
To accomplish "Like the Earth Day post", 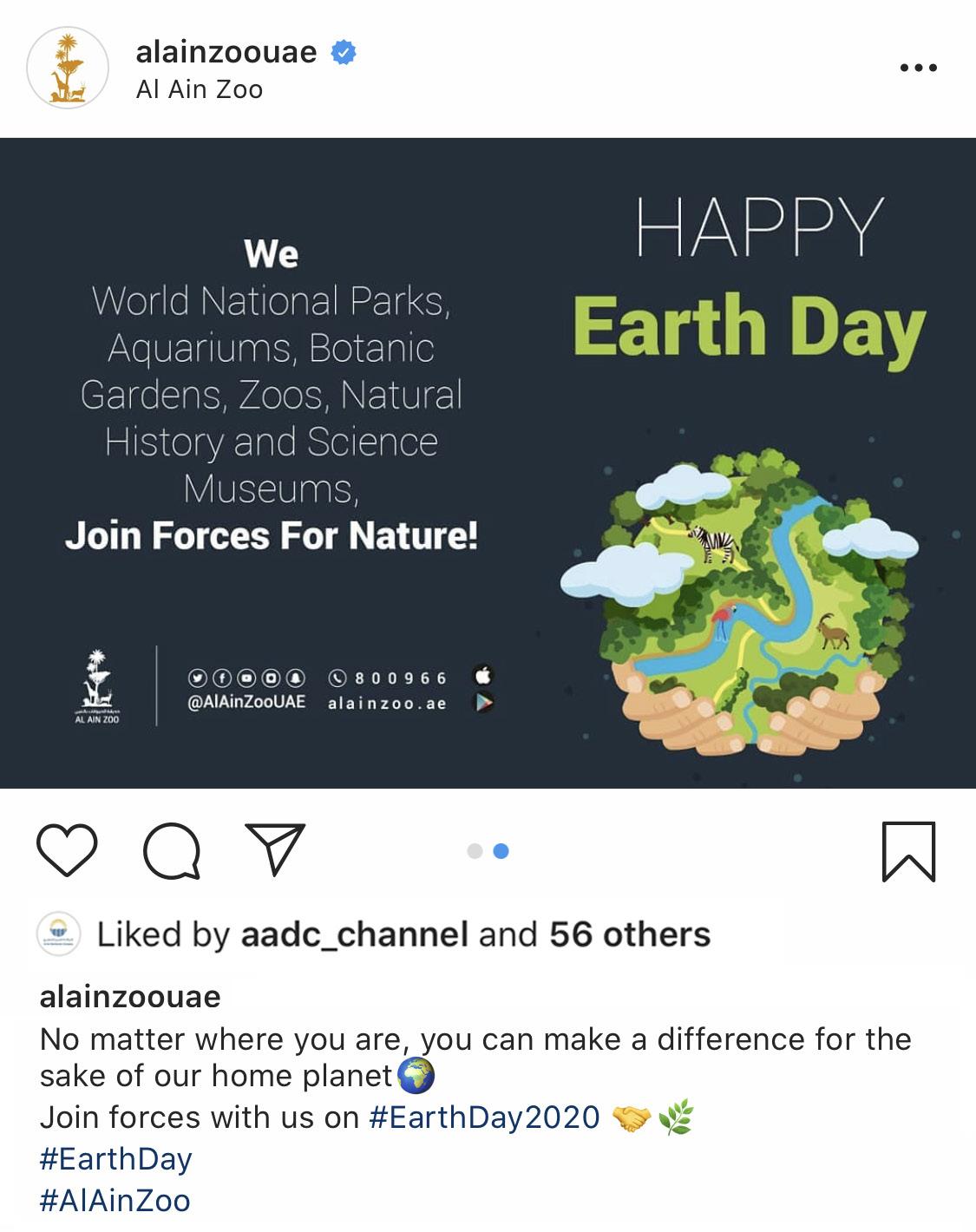I will pos(68,850).
